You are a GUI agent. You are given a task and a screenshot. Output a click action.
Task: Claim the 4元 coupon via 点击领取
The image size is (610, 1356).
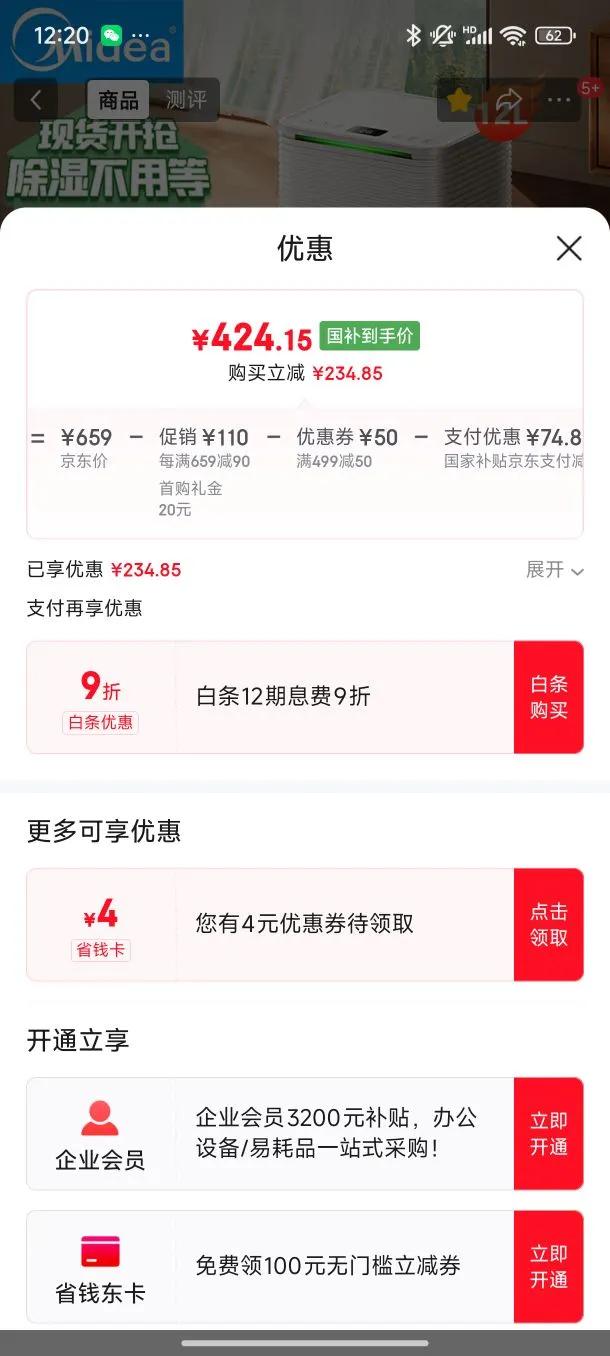pos(548,924)
